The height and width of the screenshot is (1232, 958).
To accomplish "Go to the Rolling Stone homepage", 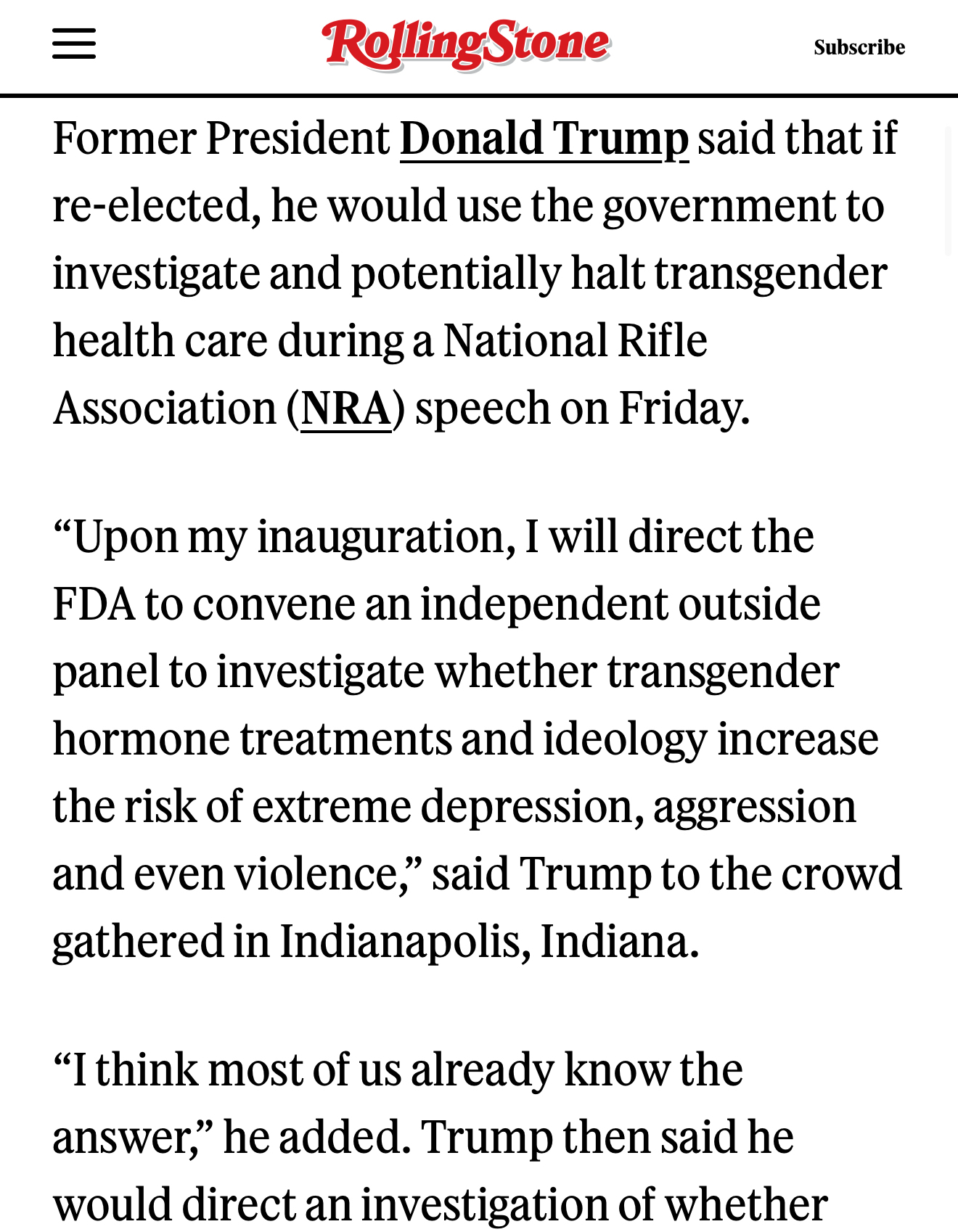I will pos(466,44).
